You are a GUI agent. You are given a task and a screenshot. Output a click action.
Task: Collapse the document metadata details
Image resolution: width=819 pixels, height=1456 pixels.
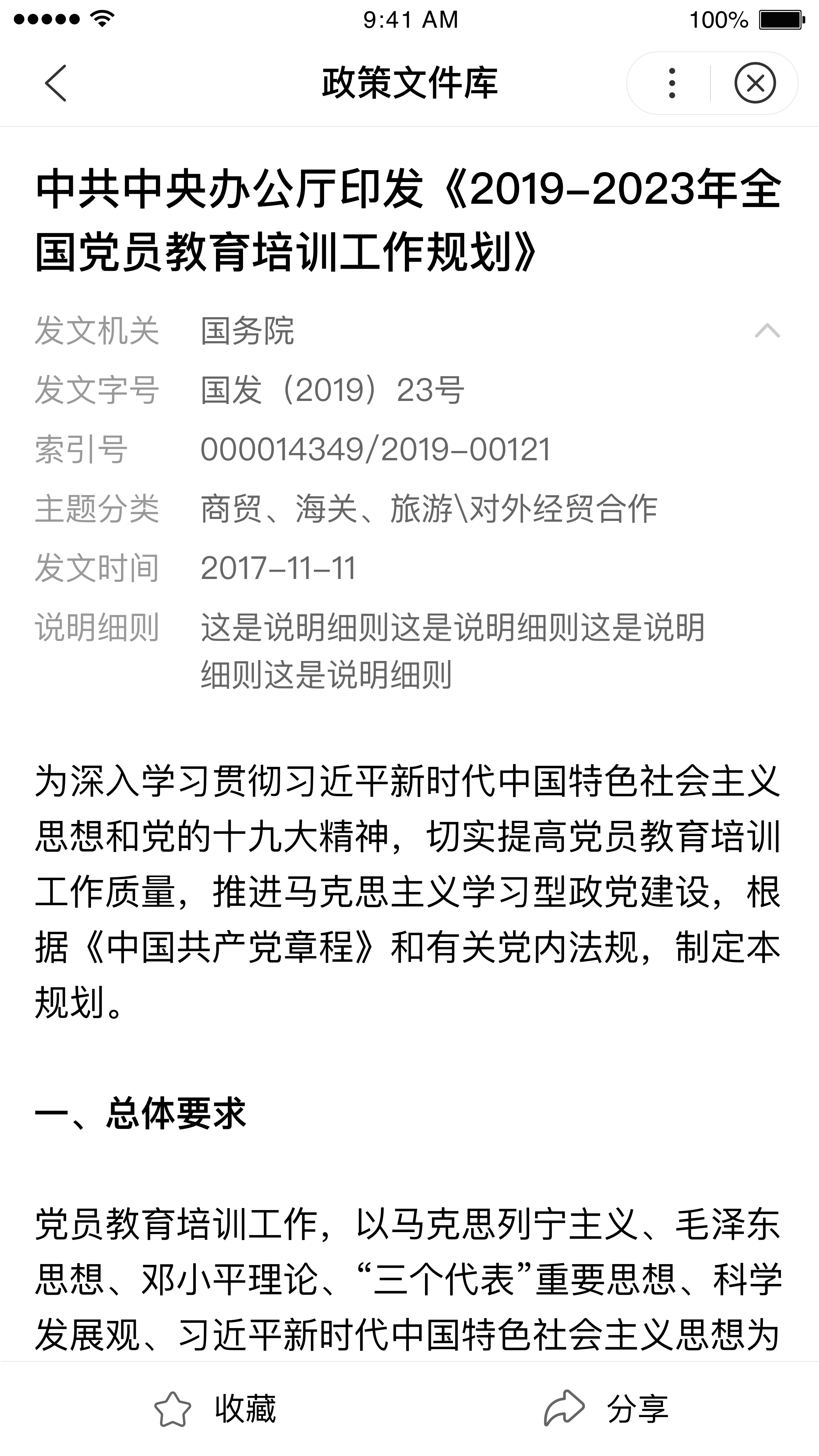tap(767, 330)
